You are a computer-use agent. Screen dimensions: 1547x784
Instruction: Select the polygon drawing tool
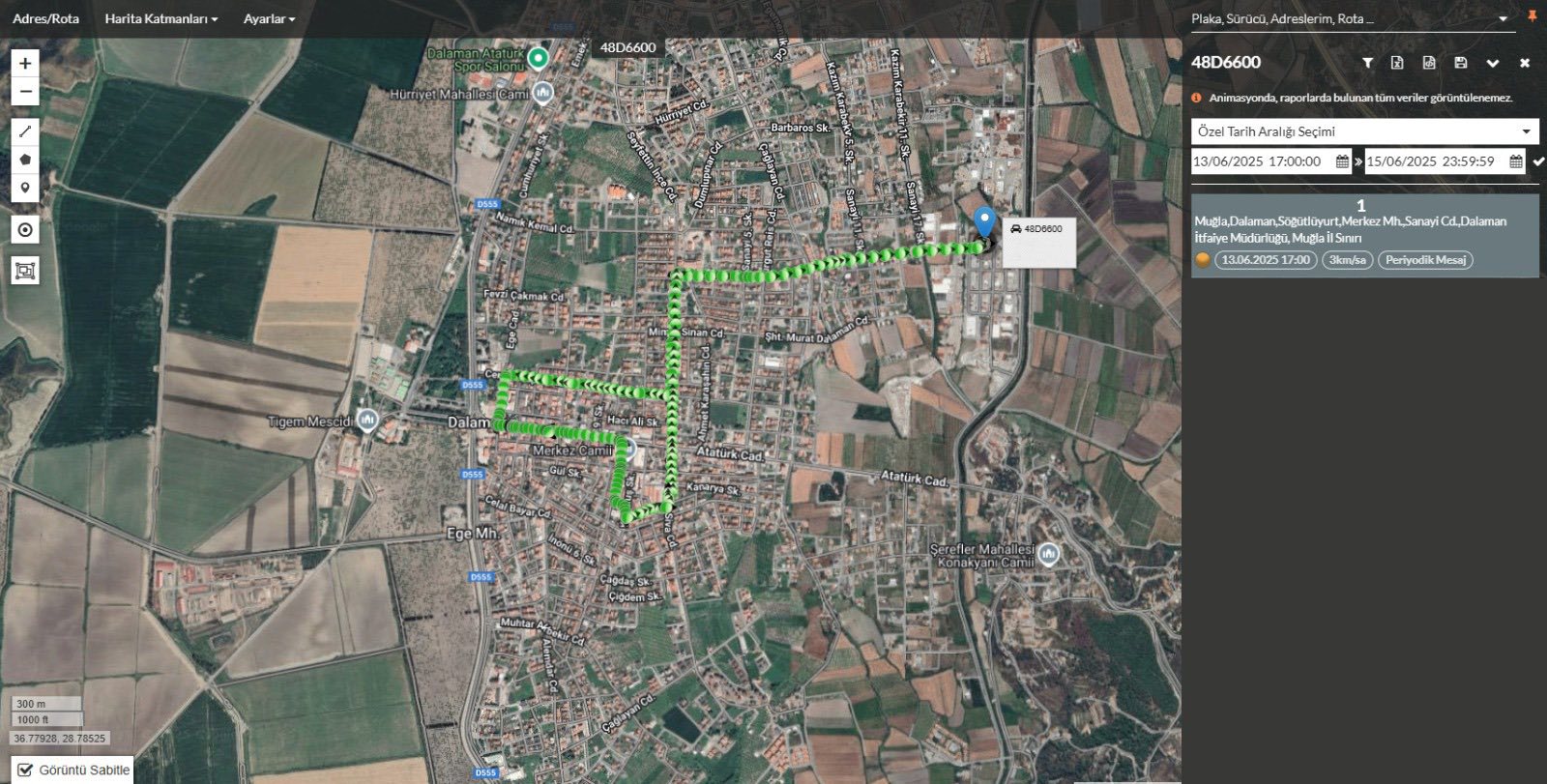click(25, 160)
